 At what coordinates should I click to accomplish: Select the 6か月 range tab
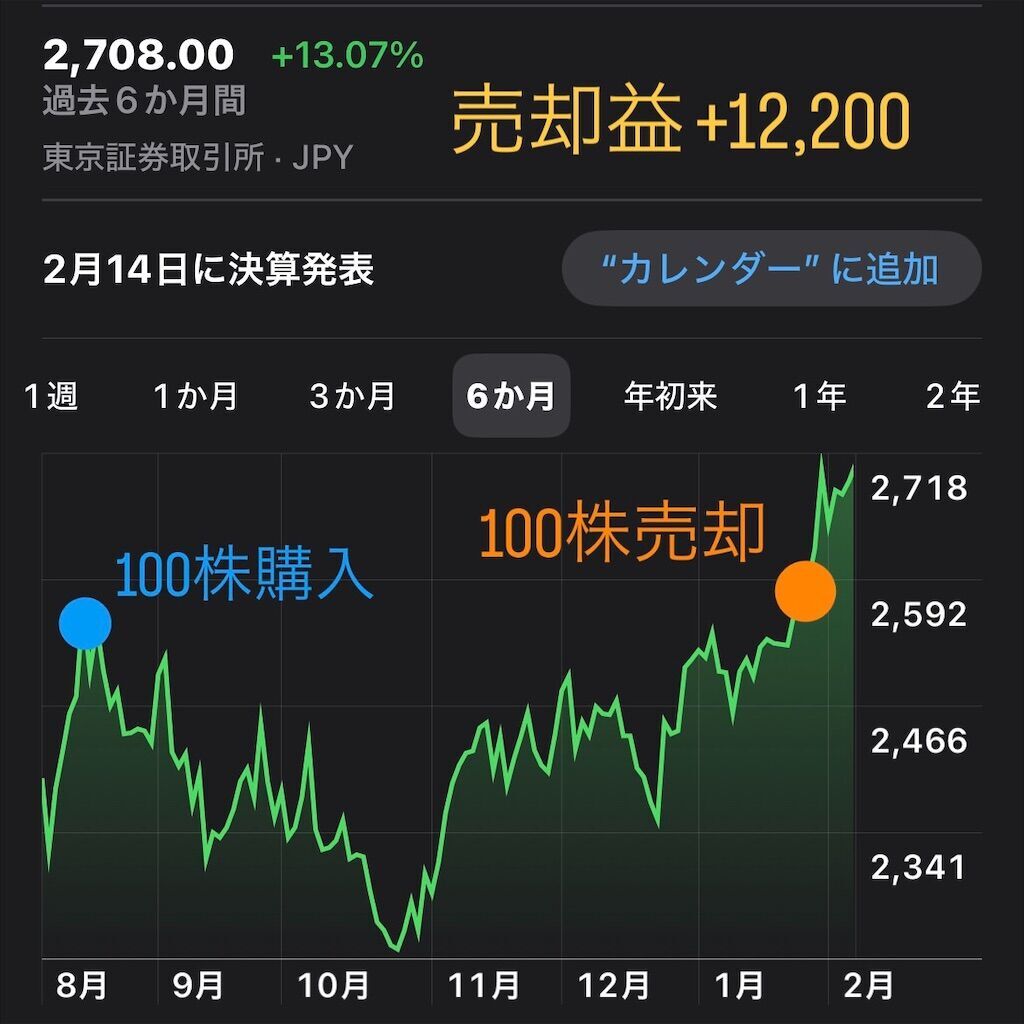click(511, 397)
